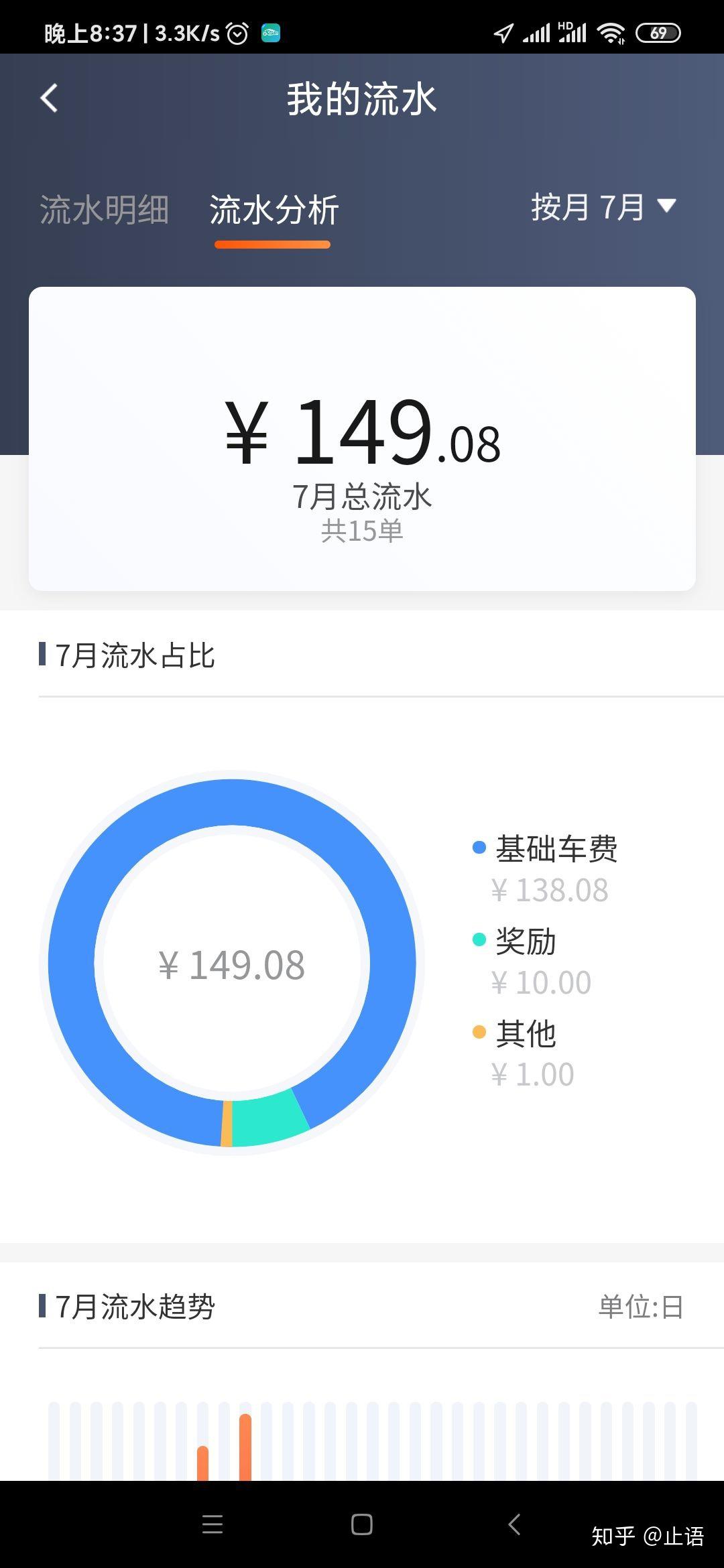Select the blue 基础车费 legend dot
Viewport: 724px width, 1568px height.
click(x=478, y=848)
